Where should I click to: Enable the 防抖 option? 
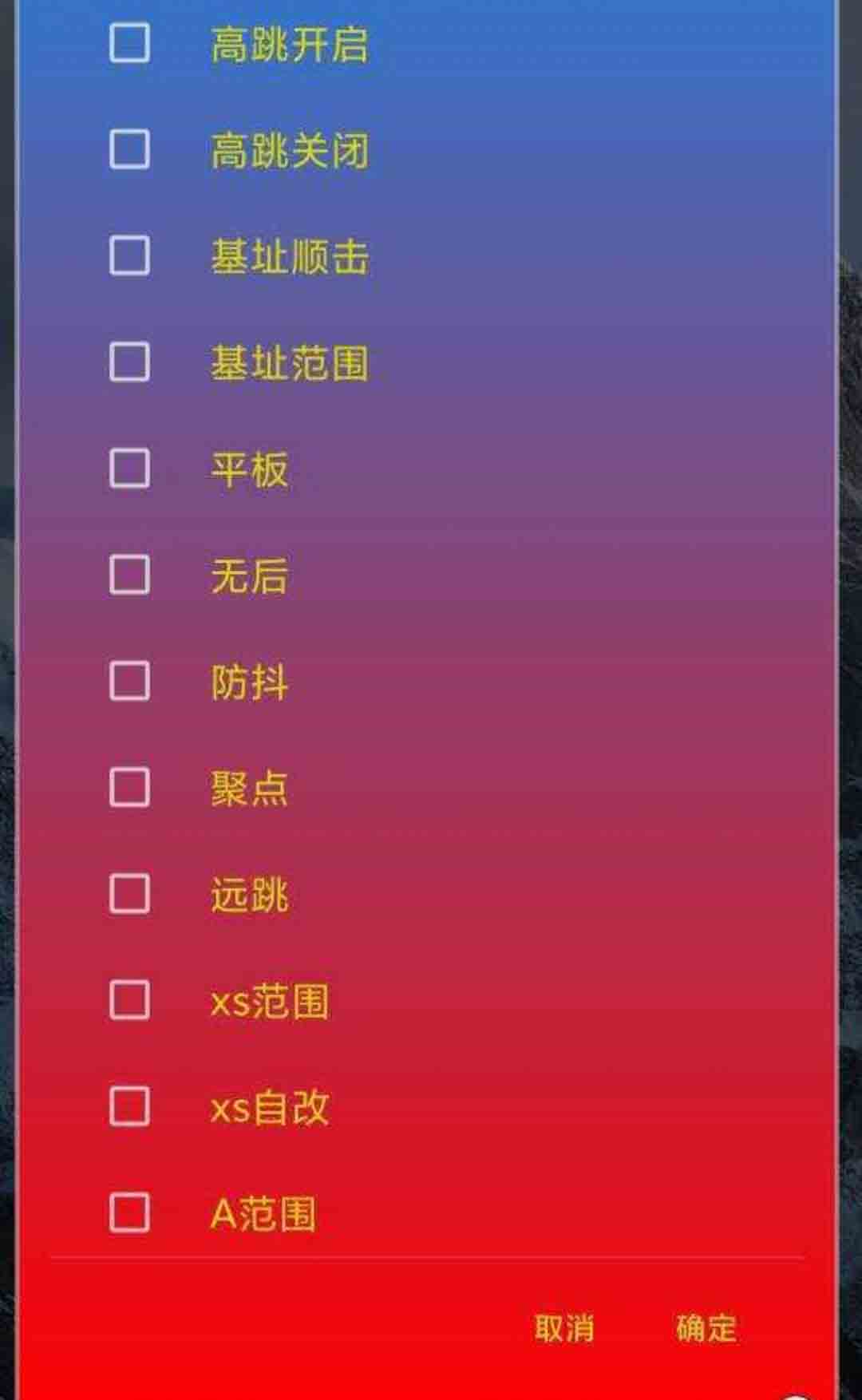click(x=129, y=681)
